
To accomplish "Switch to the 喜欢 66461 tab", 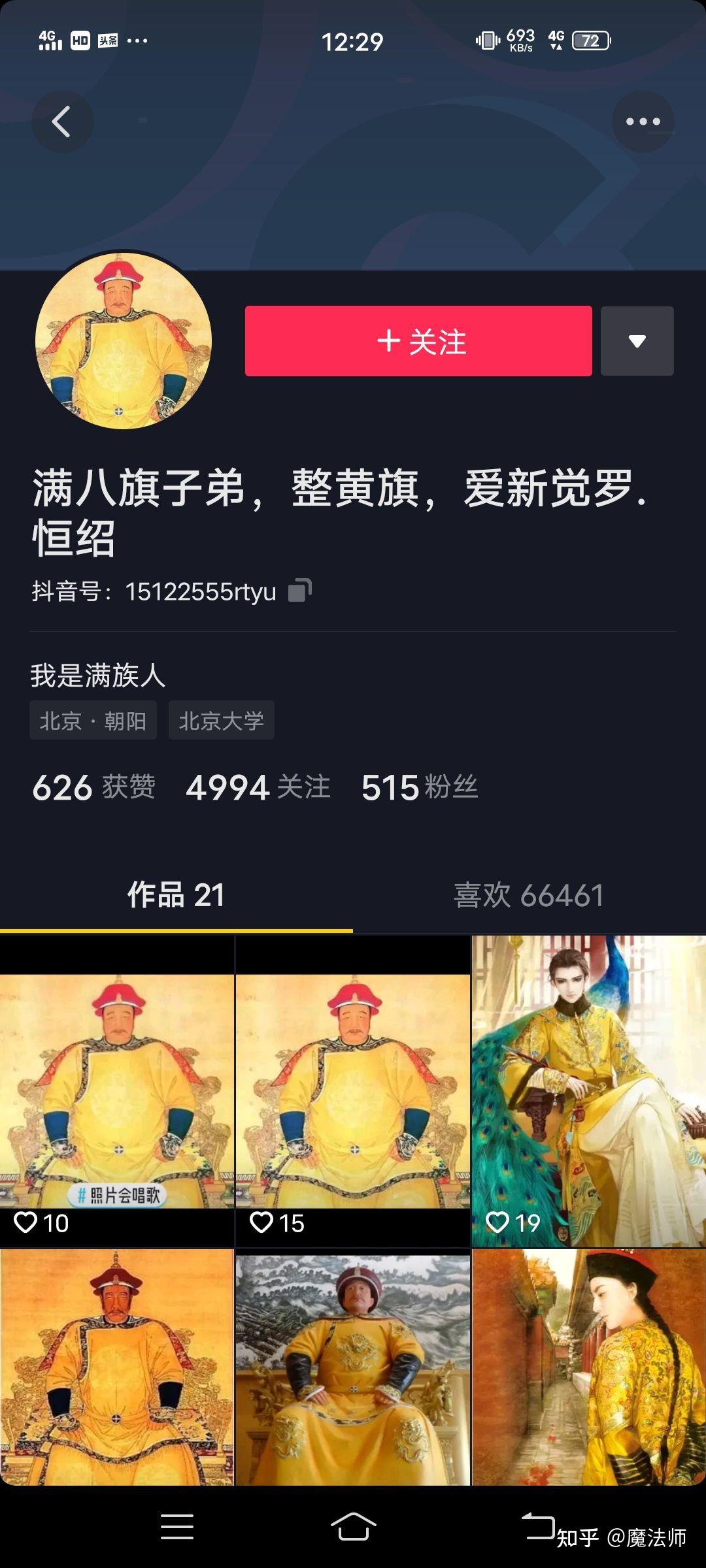I will coord(528,897).
